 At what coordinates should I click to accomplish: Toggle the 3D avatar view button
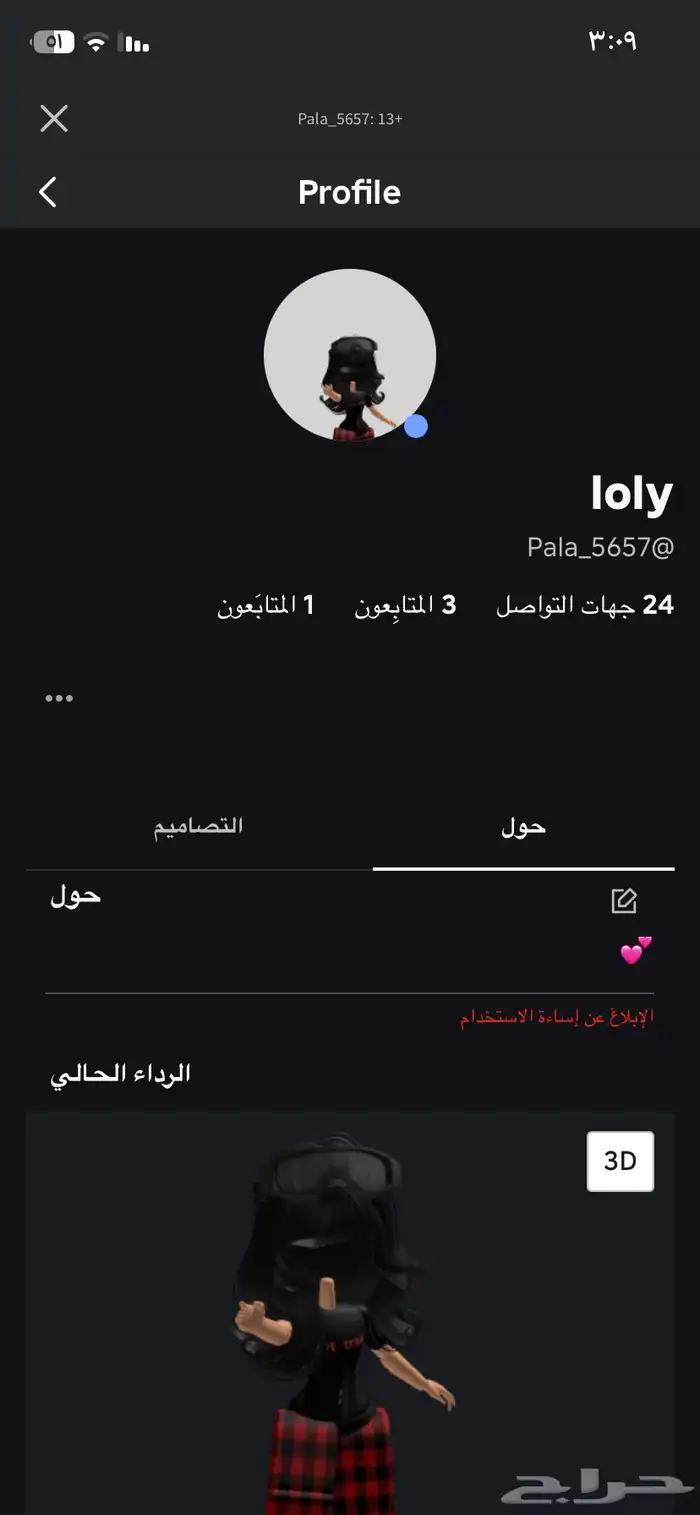(620, 1161)
